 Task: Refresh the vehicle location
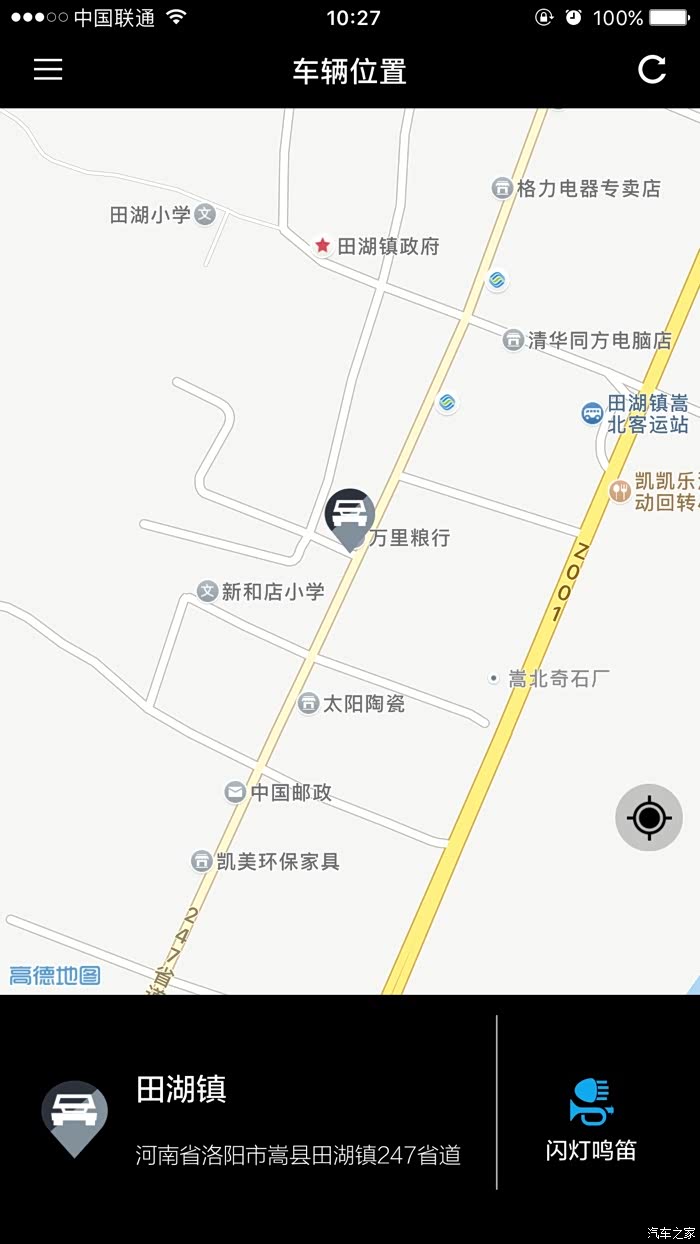click(652, 69)
